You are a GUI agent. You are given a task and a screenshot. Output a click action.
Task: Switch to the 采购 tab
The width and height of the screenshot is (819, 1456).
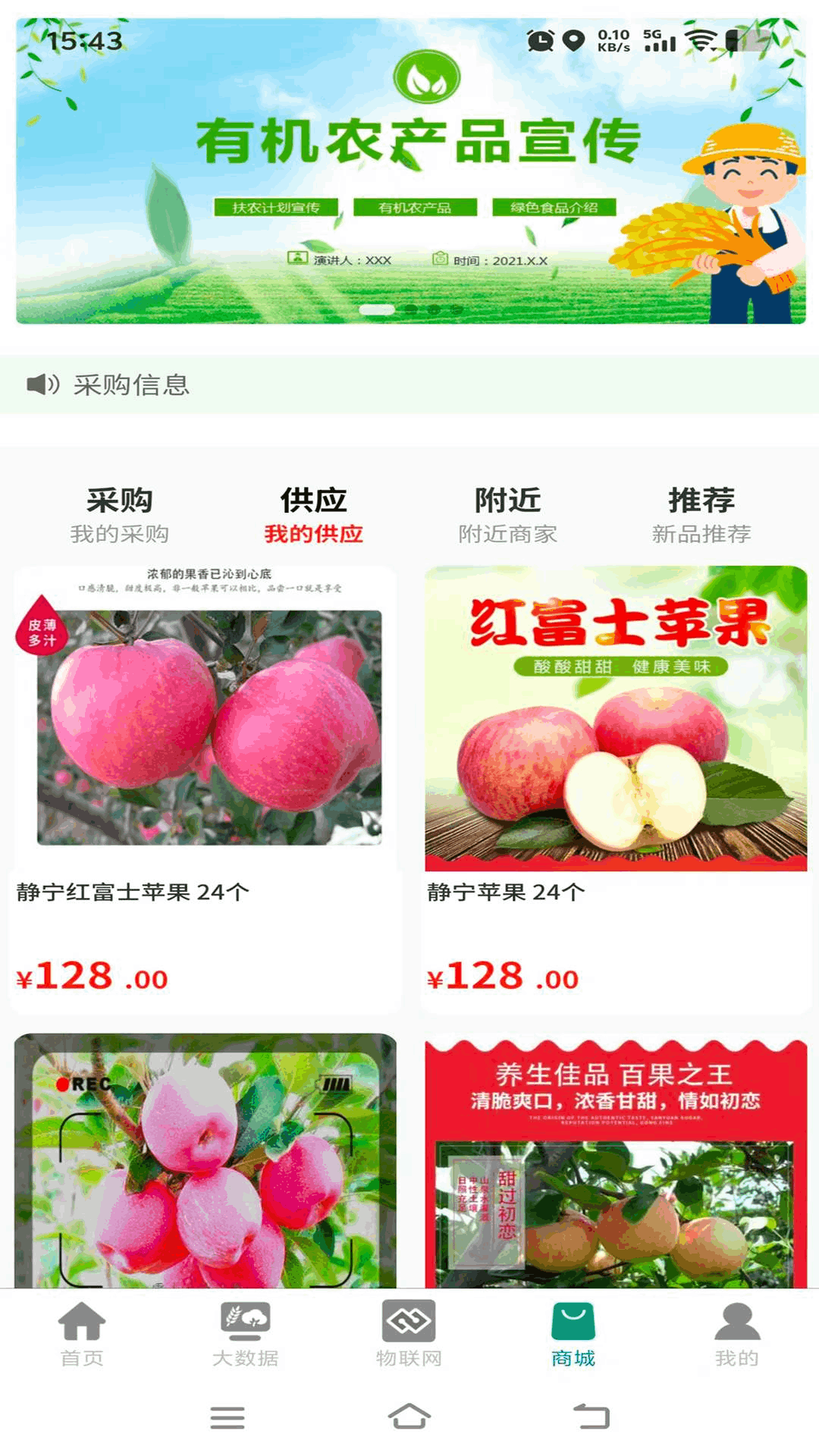[x=123, y=499]
